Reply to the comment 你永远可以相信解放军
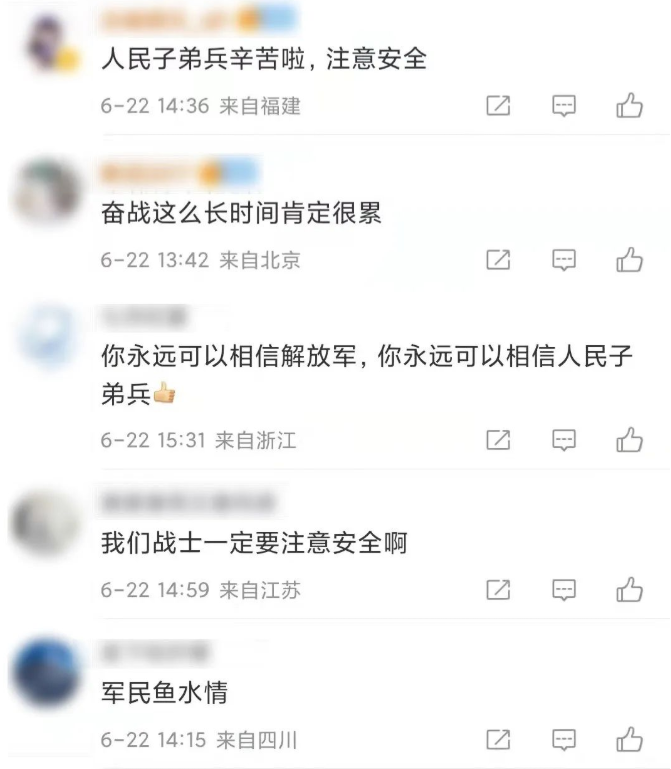This screenshot has height=769, width=671. pyautogui.click(x=564, y=440)
